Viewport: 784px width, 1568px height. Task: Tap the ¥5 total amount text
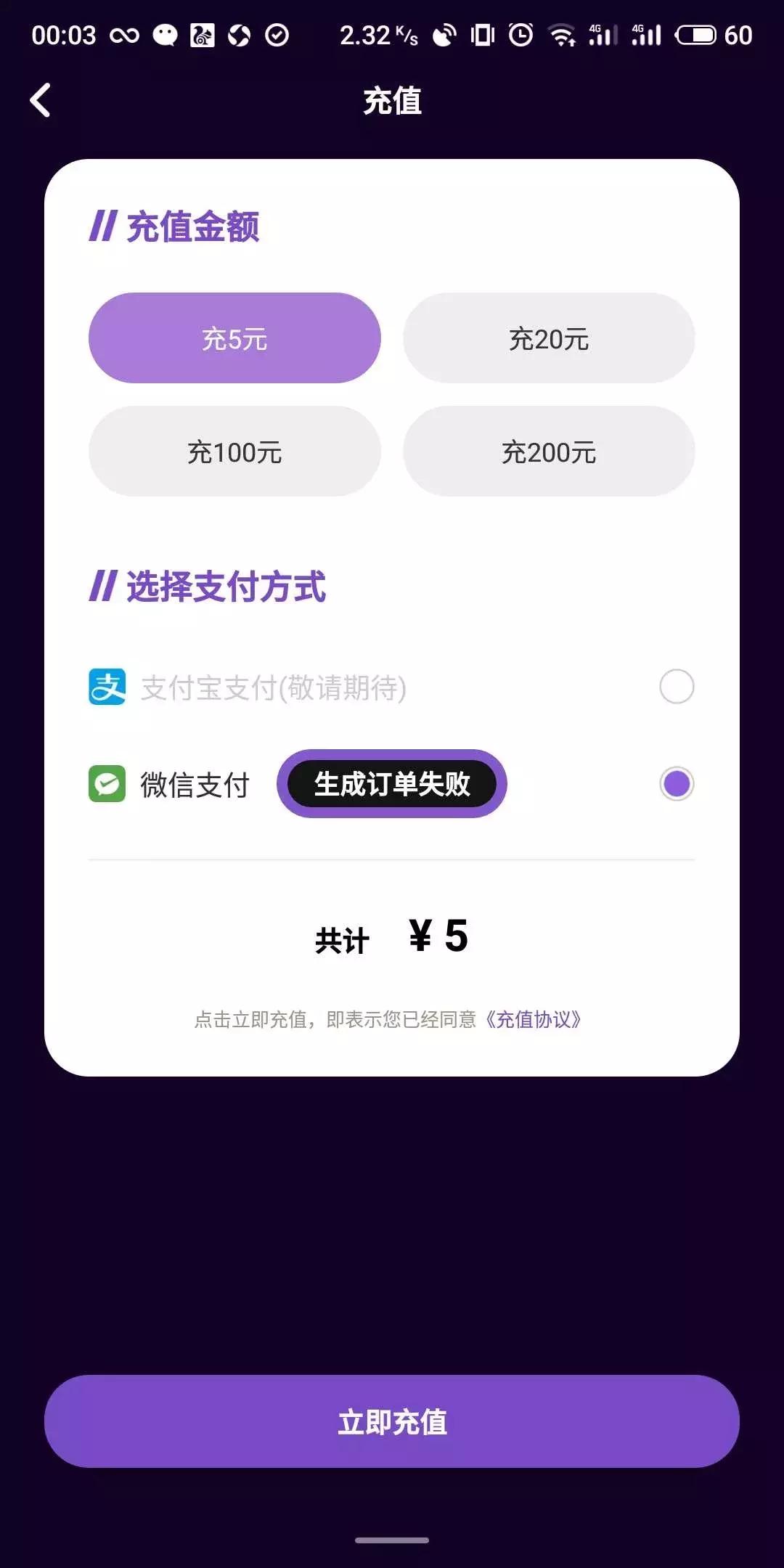(438, 936)
